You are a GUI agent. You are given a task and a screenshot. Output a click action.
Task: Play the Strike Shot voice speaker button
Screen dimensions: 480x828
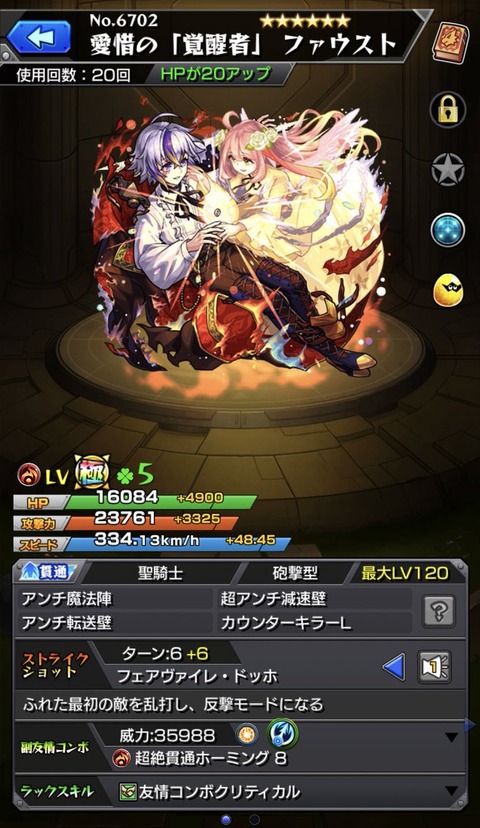[x=434, y=667]
